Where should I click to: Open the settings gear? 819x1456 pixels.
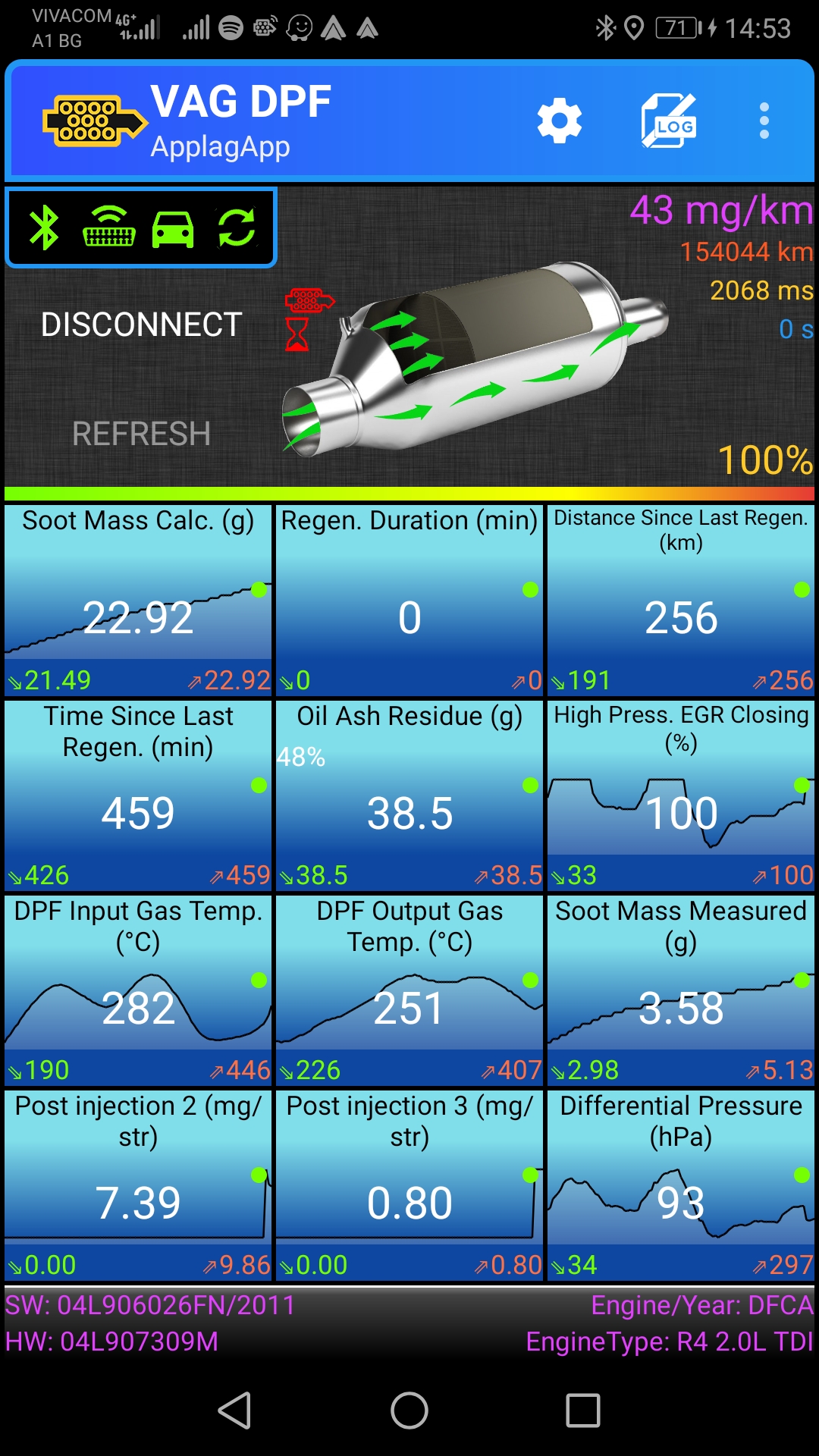point(559,121)
